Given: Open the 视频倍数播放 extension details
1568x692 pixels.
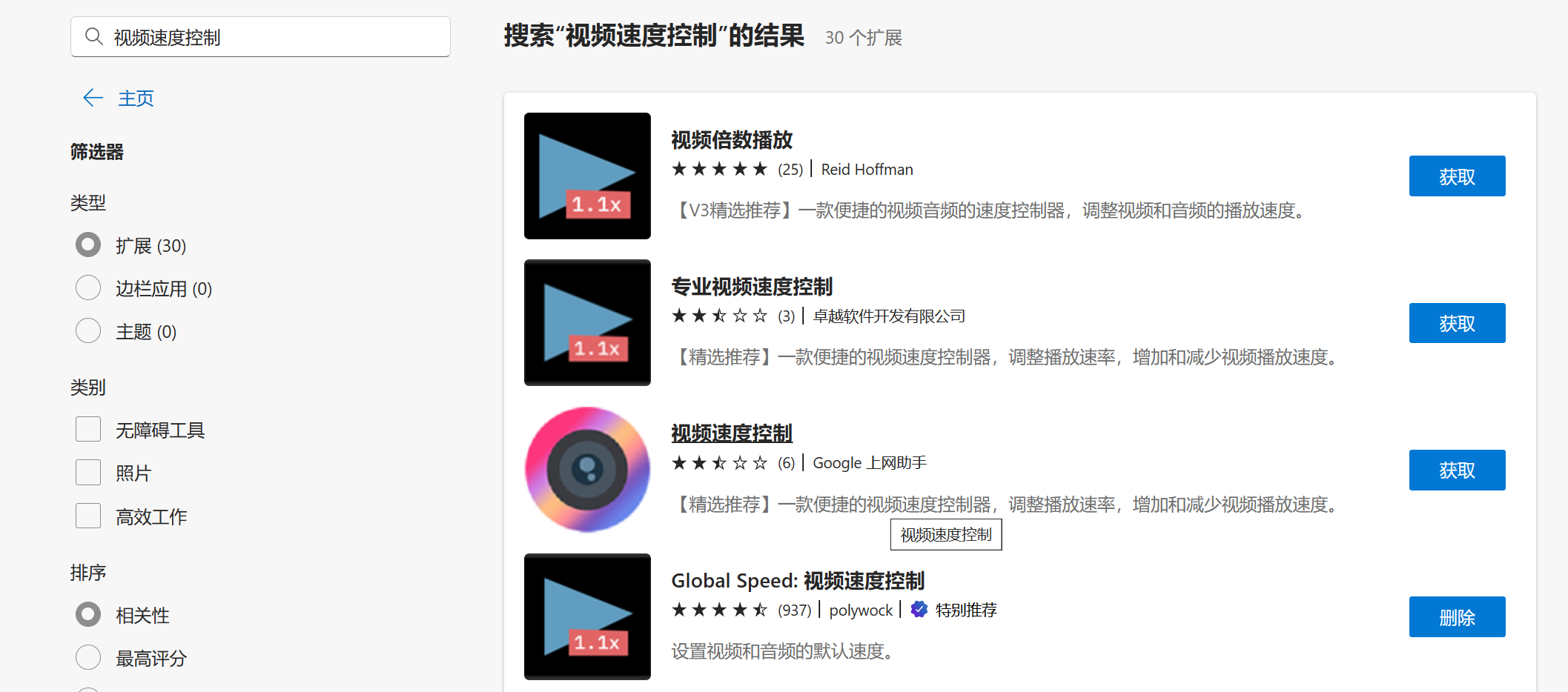Looking at the screenshot, I should pos(732,139).
